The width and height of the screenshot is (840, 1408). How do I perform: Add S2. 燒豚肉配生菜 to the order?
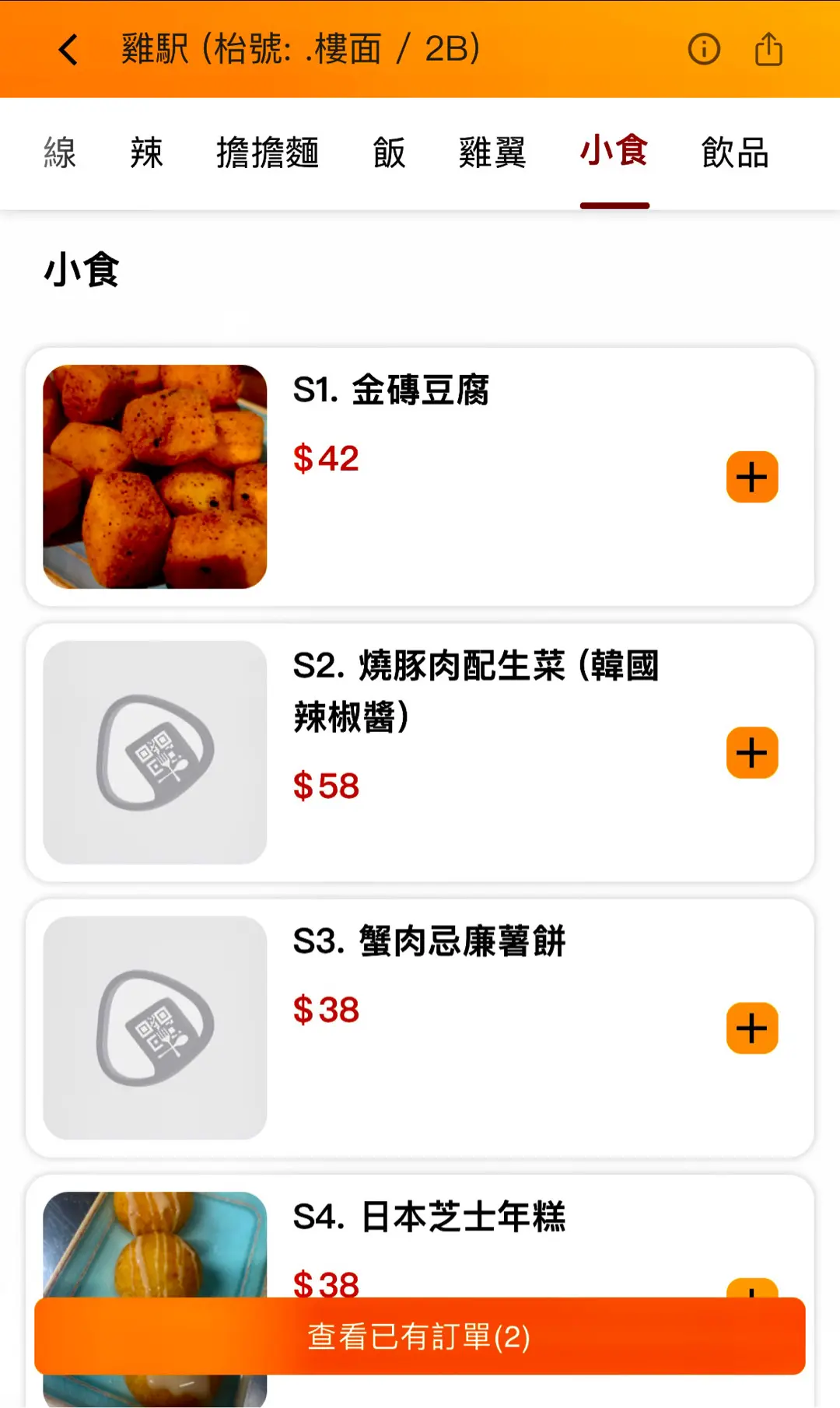pyautogui.click(x=752, y=753)
